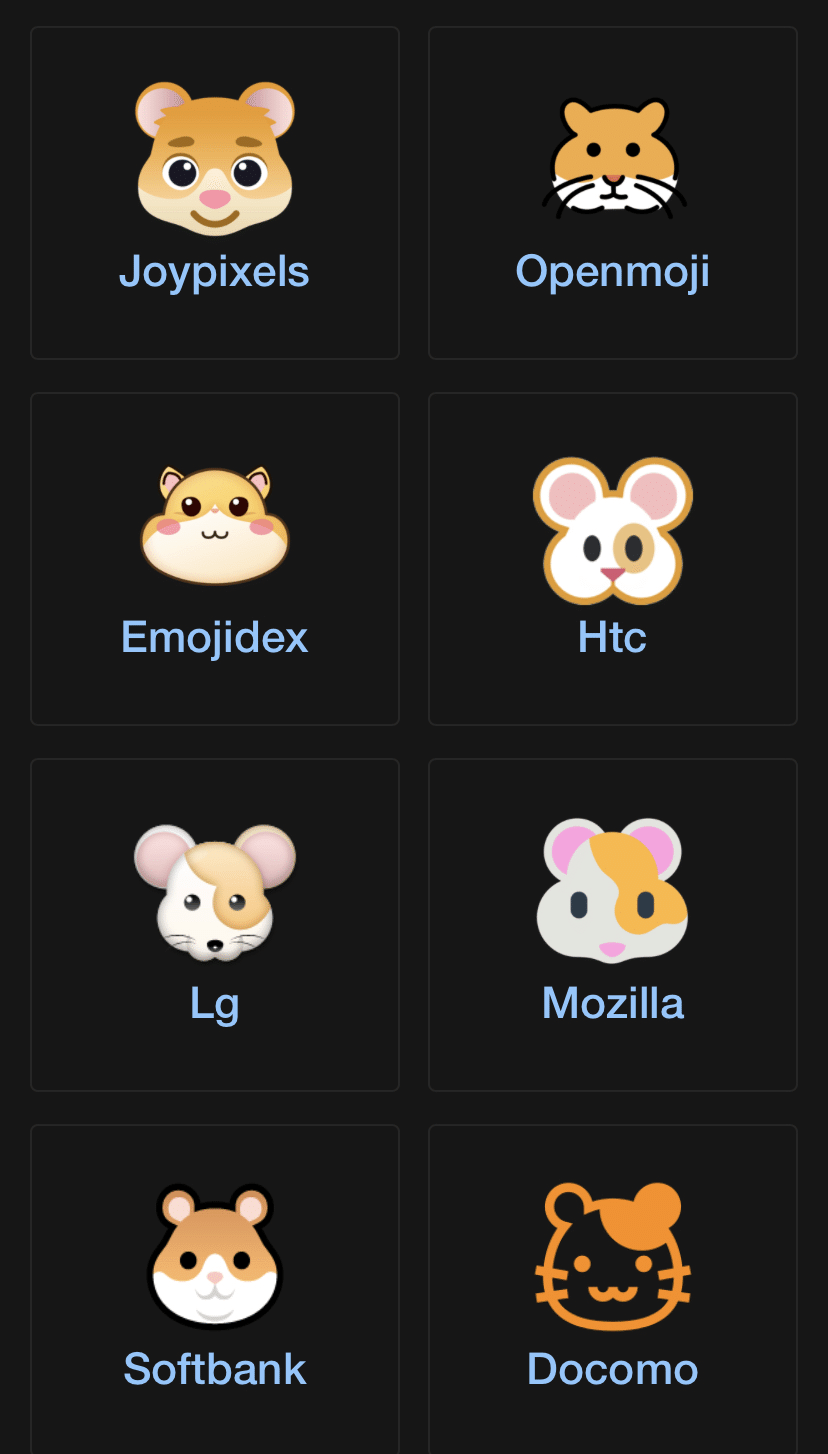
Task: Choose the Docomo hamster emoji card
Action: point(612,1288)
